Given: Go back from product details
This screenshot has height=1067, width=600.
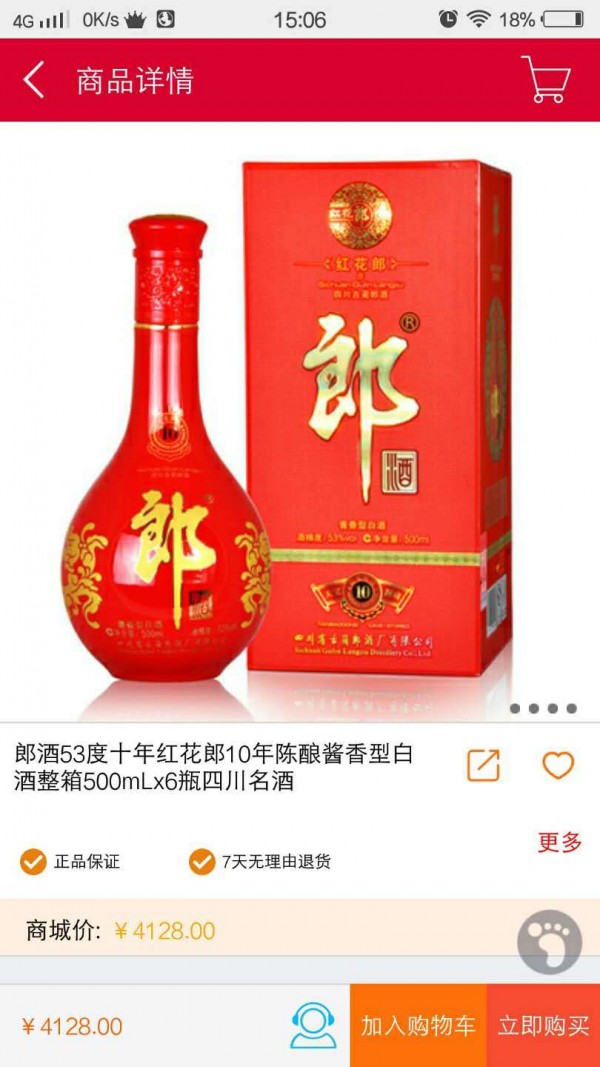Looking at the screenshot, I should tap(34, 80).
